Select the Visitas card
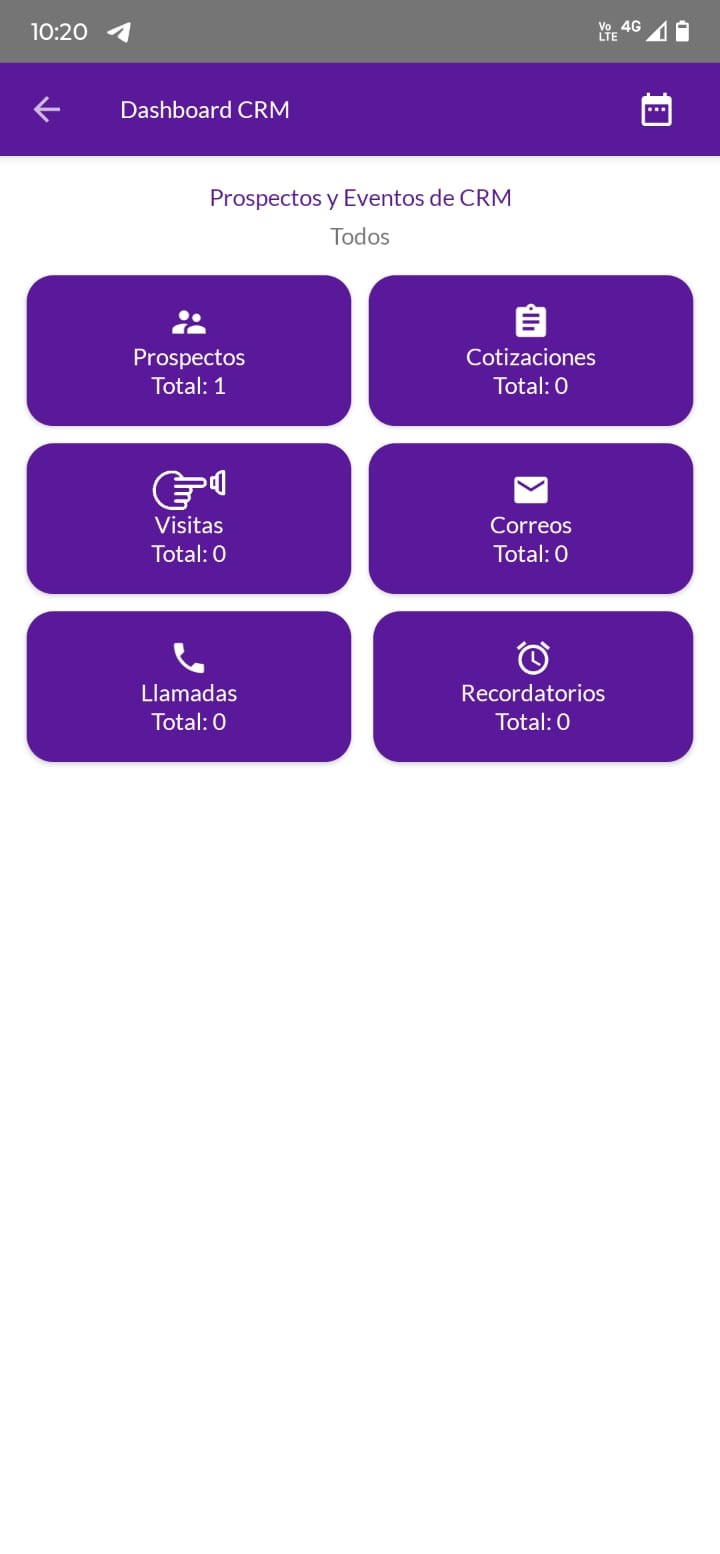720x1554 pixels. (189, 519)
